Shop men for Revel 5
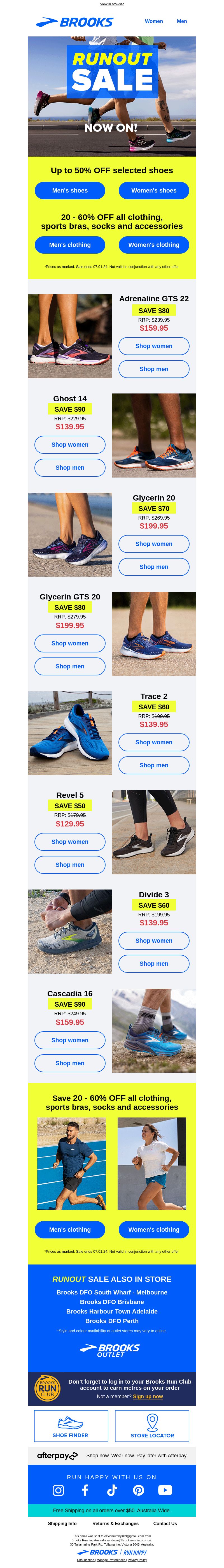Screen dimensions: 224x1568 pyautogui.click(x=70, y=865)
